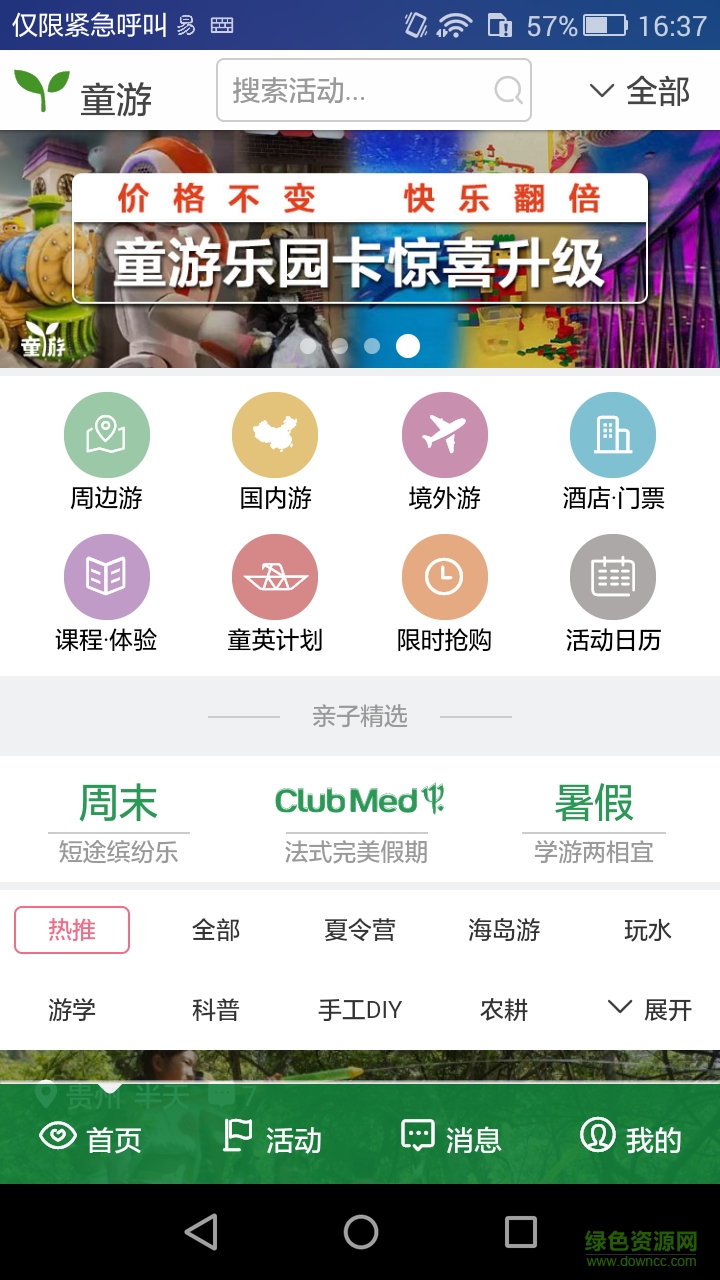The image size is (720, 1280).
Task: Expand the 全部 city filter dropdown
Action: pyautogui.click(x=642, y=90)
